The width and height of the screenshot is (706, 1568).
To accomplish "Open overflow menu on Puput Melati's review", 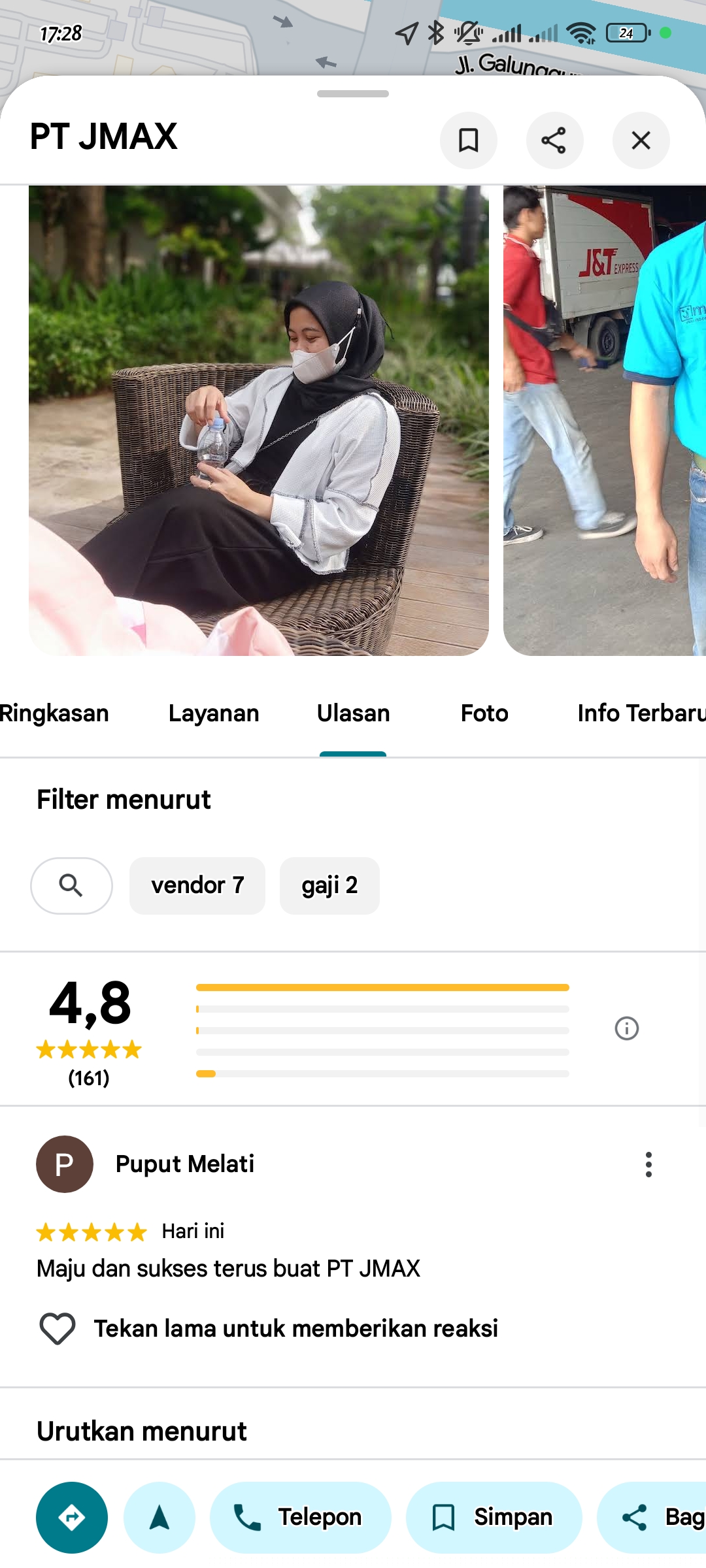I will click(648, 1164).
